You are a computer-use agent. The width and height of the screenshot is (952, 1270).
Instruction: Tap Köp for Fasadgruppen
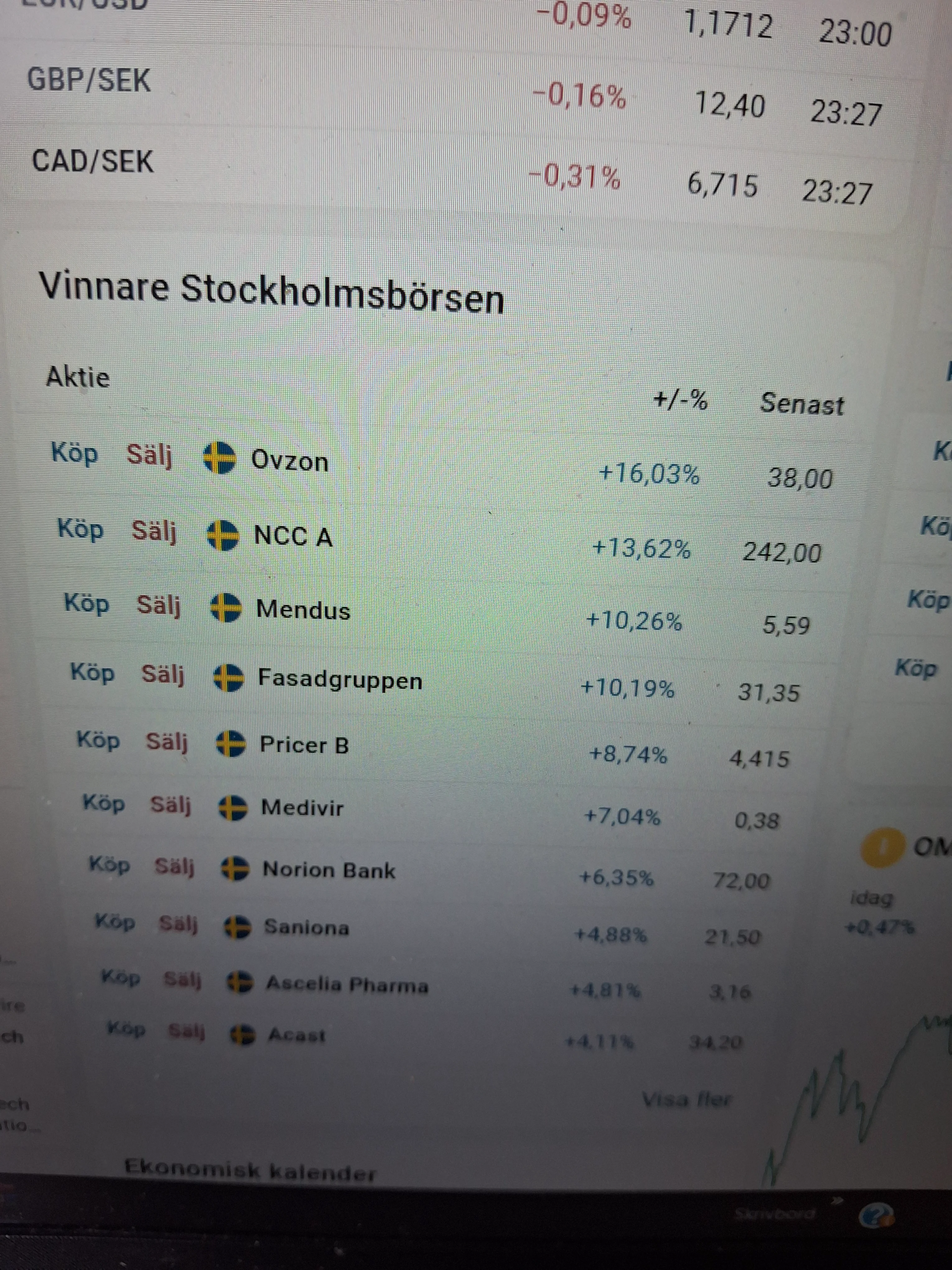tap(92, 672)
